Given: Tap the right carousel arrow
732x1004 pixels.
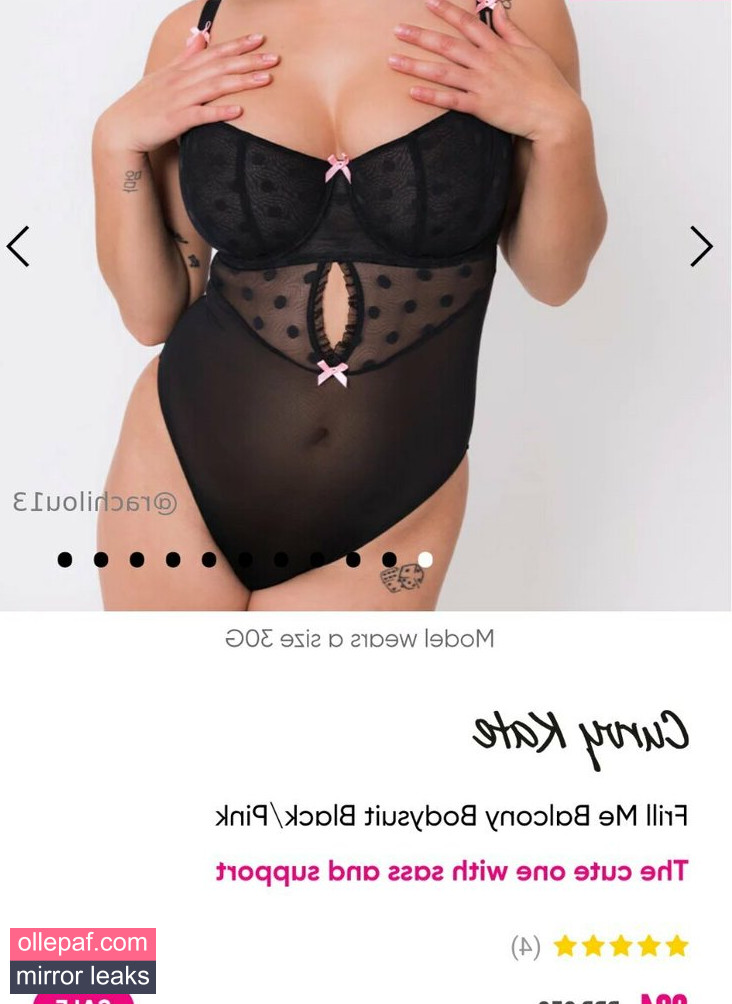Looking at the screenshot, I should (x=701, y=246).
